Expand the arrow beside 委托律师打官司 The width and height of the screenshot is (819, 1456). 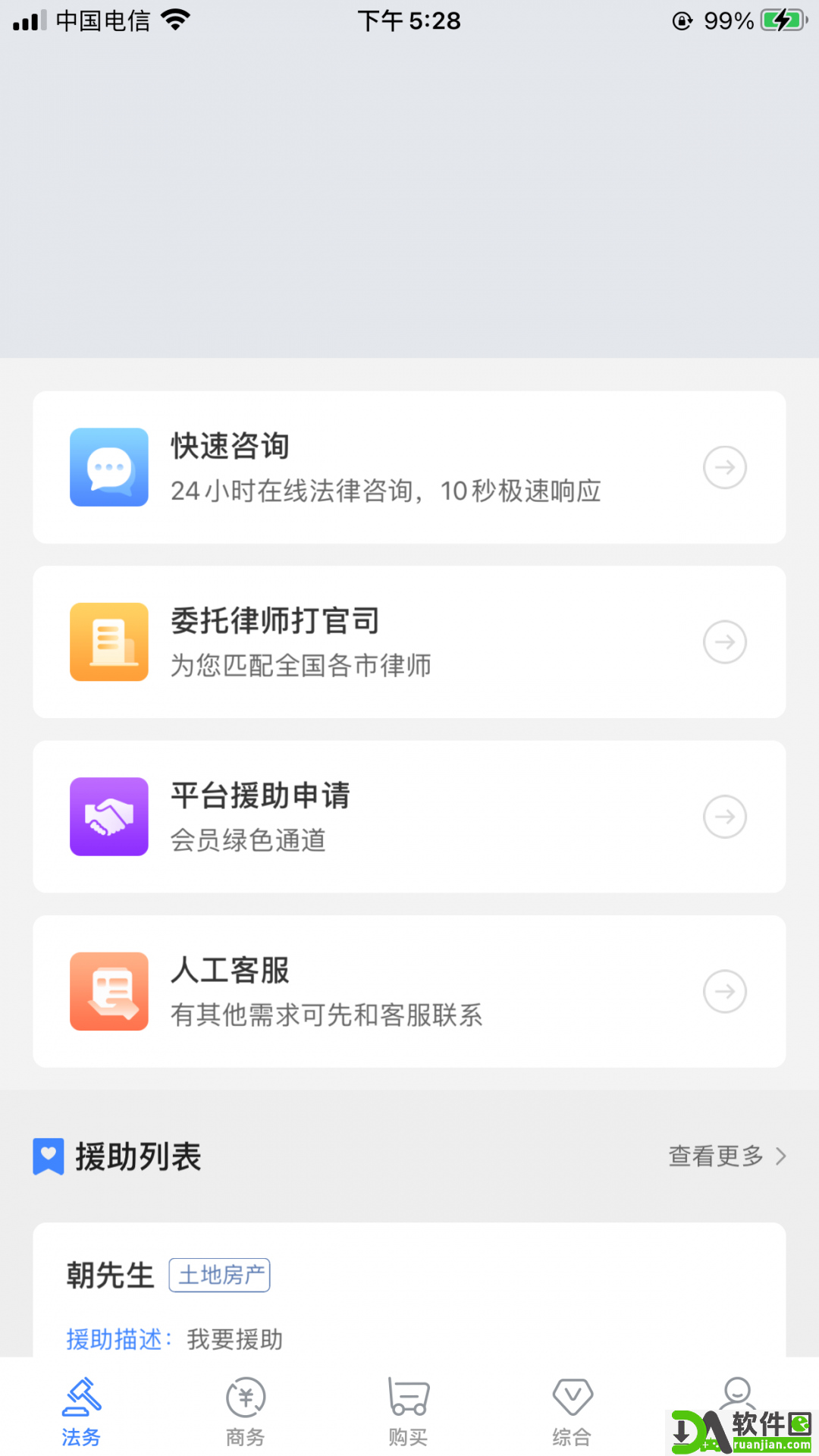(x=724, y=642)
